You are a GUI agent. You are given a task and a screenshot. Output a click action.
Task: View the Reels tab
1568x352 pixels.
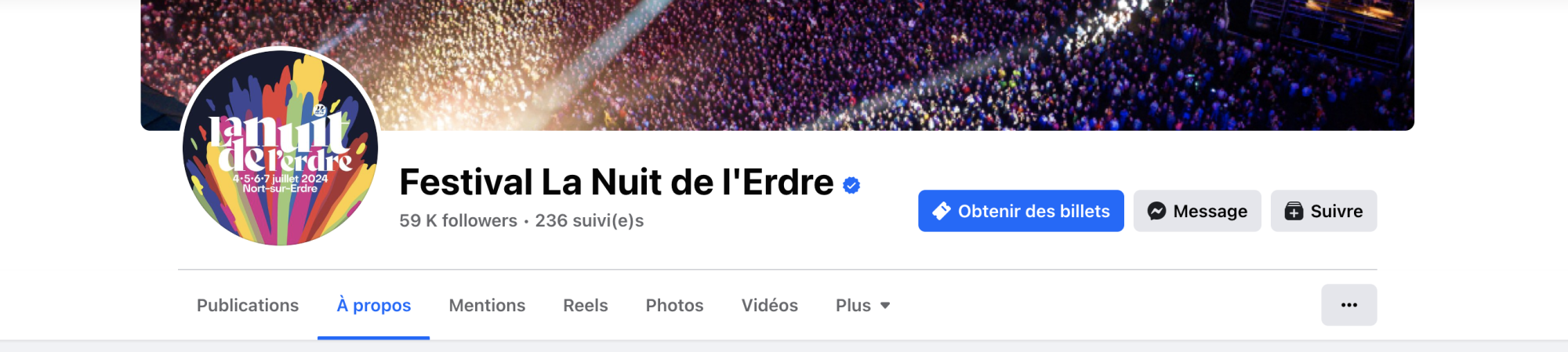[585, 305]
